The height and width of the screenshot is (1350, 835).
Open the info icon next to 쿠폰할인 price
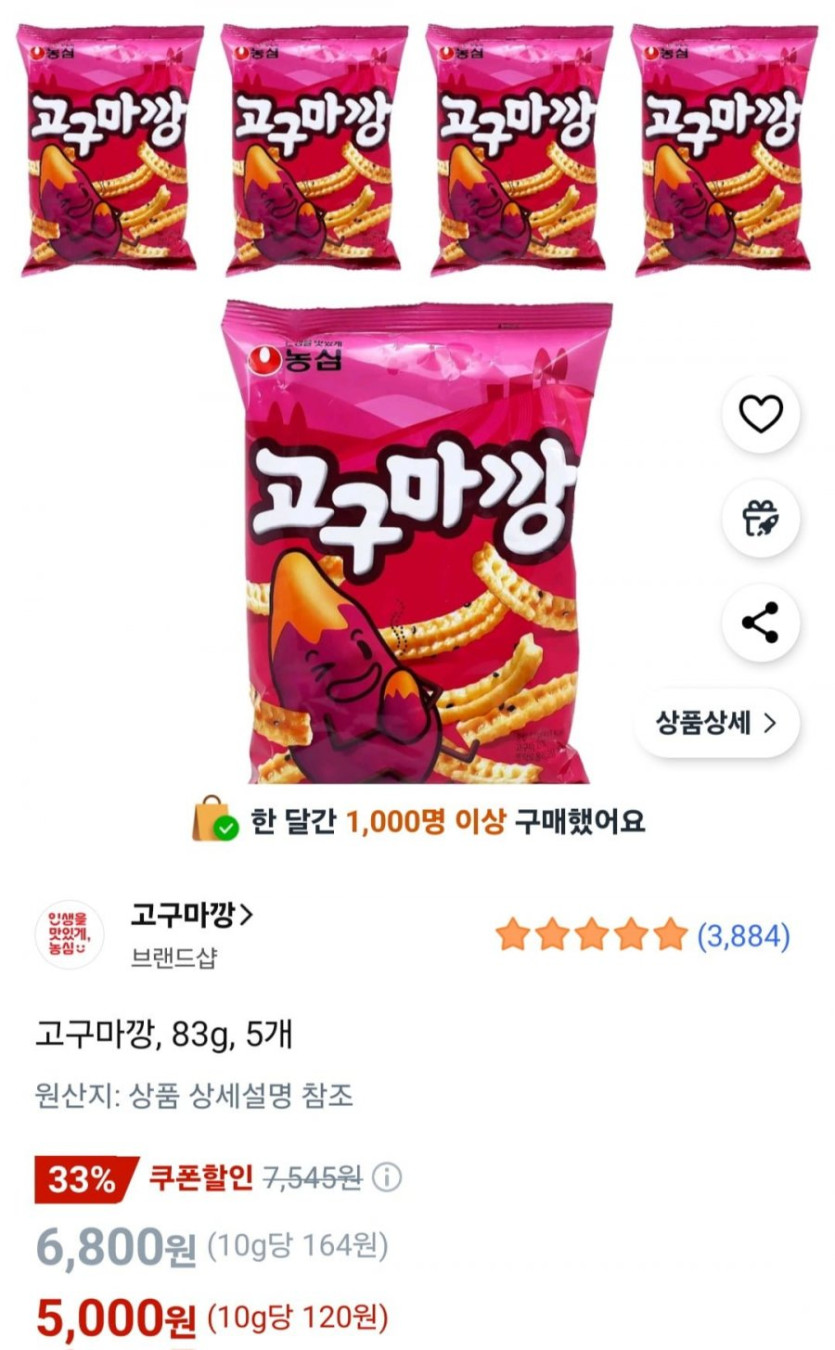click(387, 1178)
